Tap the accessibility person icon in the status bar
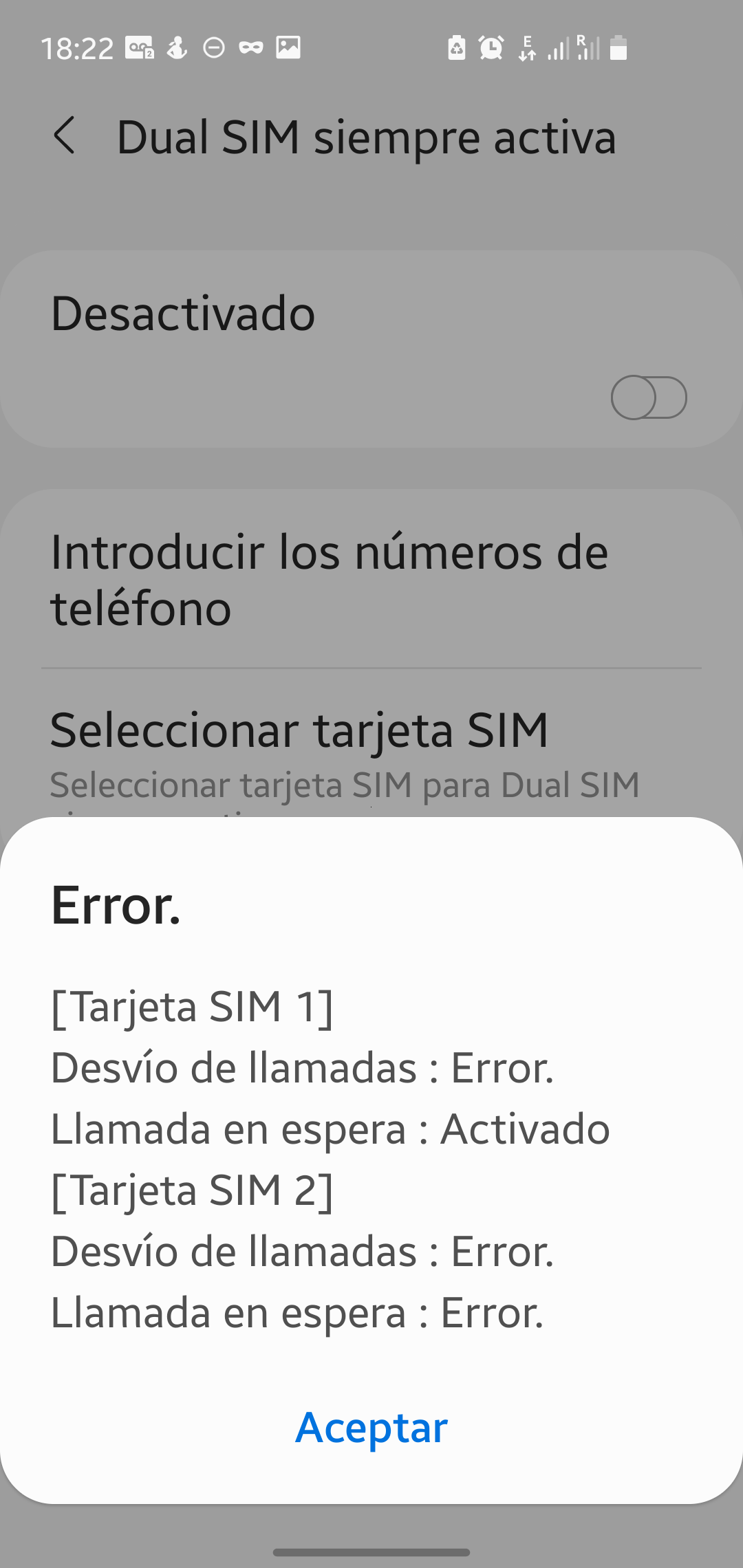 click(x=176, y=47)
